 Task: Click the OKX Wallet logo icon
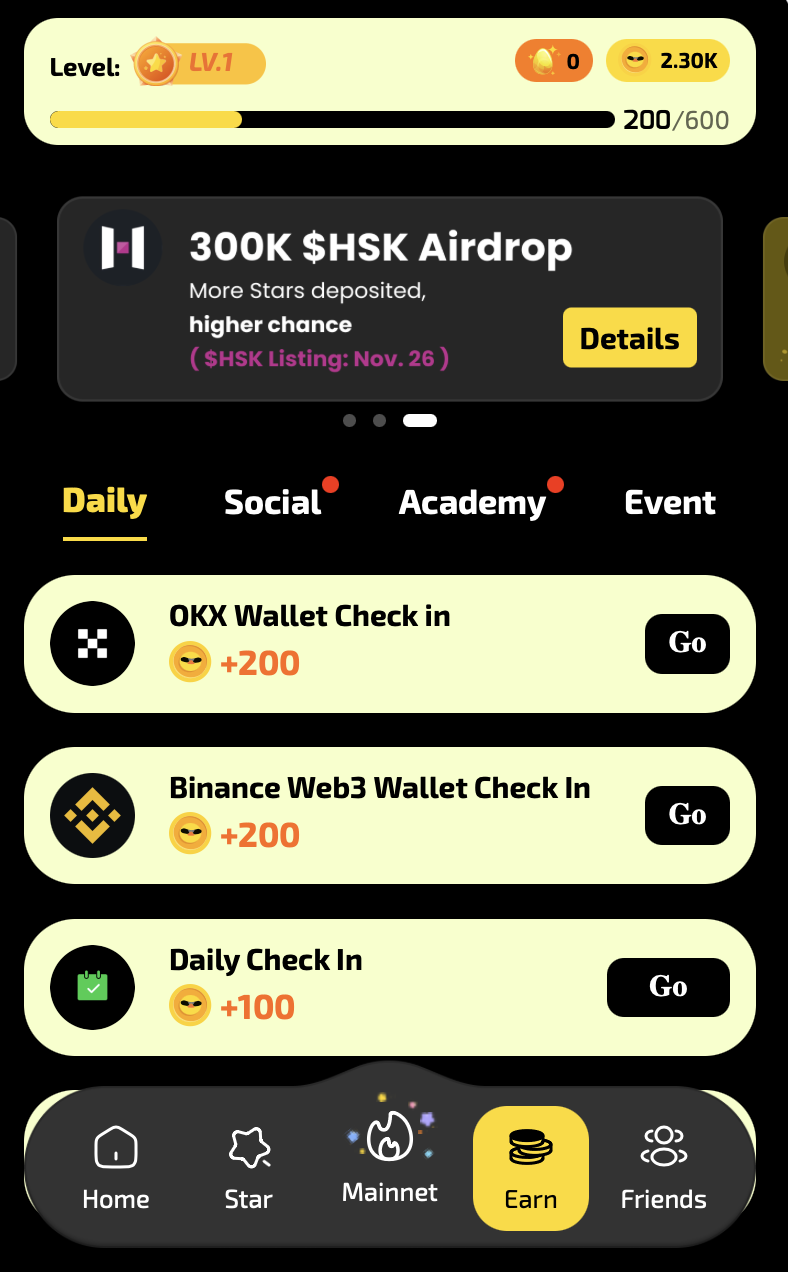(x=92, y=643)
